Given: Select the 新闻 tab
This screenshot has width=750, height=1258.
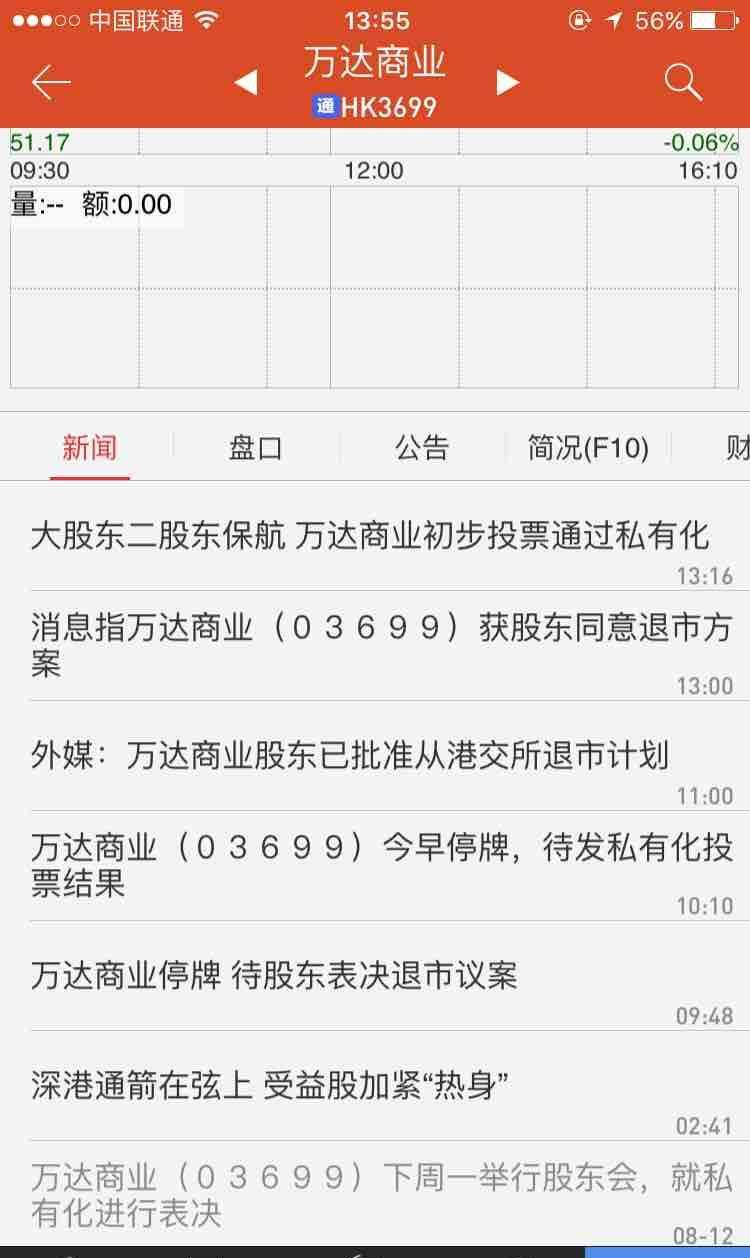Looking at the screenshot, I should pyautogui.click(x=90, y=448).
